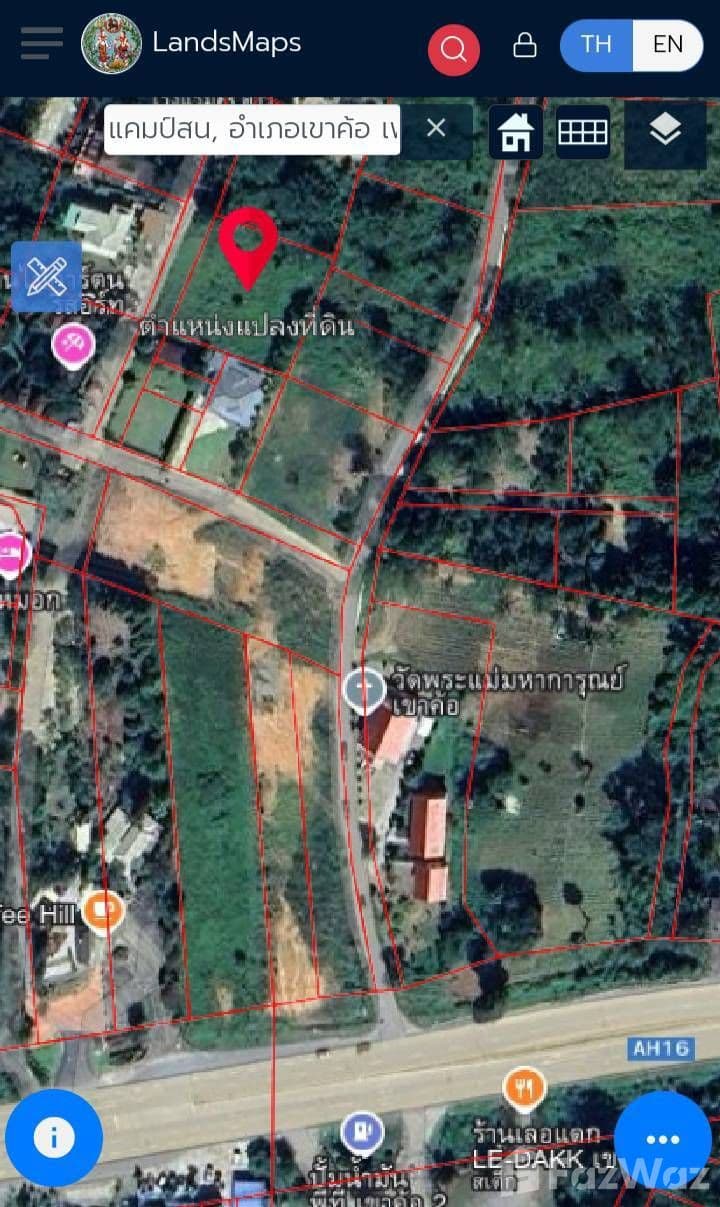Click the LandsMaps Garuda emblem logo

click(110, 42)
